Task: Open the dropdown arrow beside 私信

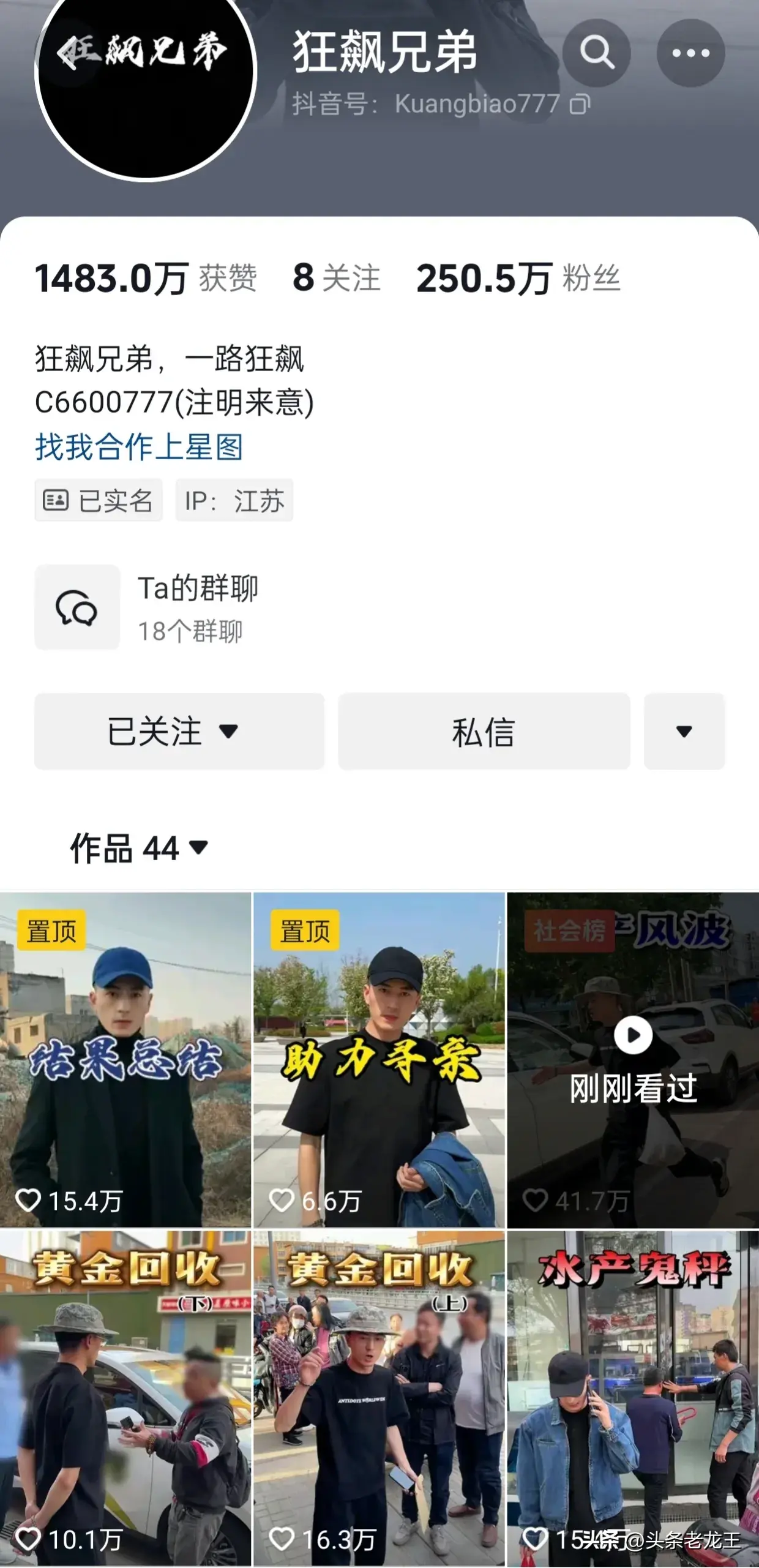Action: coord(684,730)
